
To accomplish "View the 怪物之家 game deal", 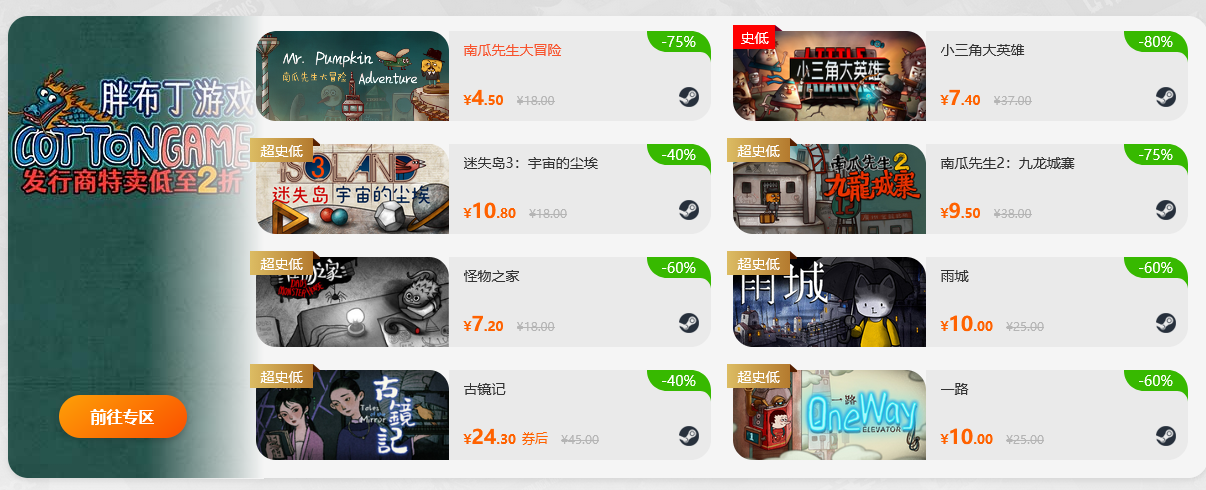I will tap(482, 302).
